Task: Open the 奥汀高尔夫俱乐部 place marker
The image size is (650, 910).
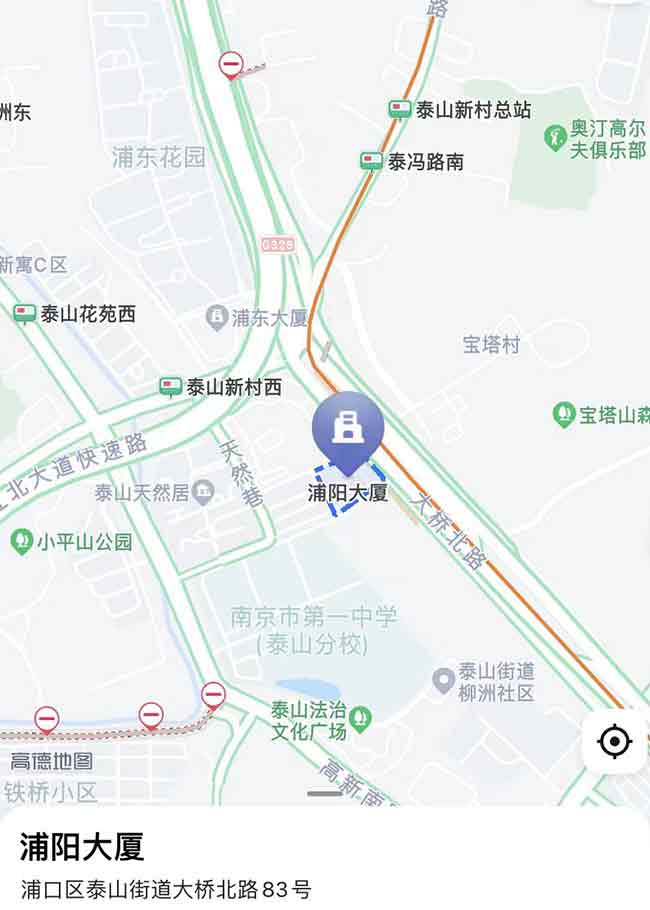Action: [x=555, y=135]
